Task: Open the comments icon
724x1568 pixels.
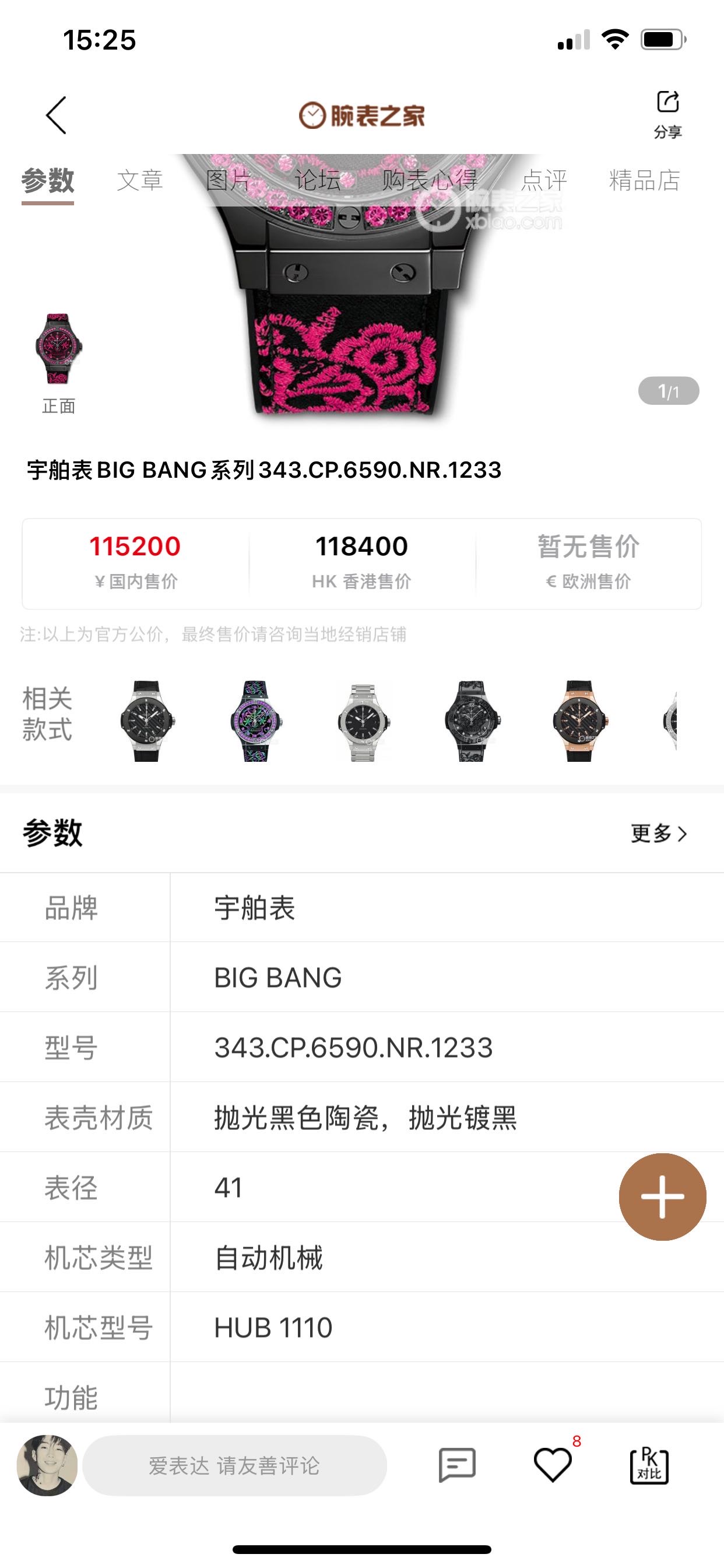Action: (457, 1465)
